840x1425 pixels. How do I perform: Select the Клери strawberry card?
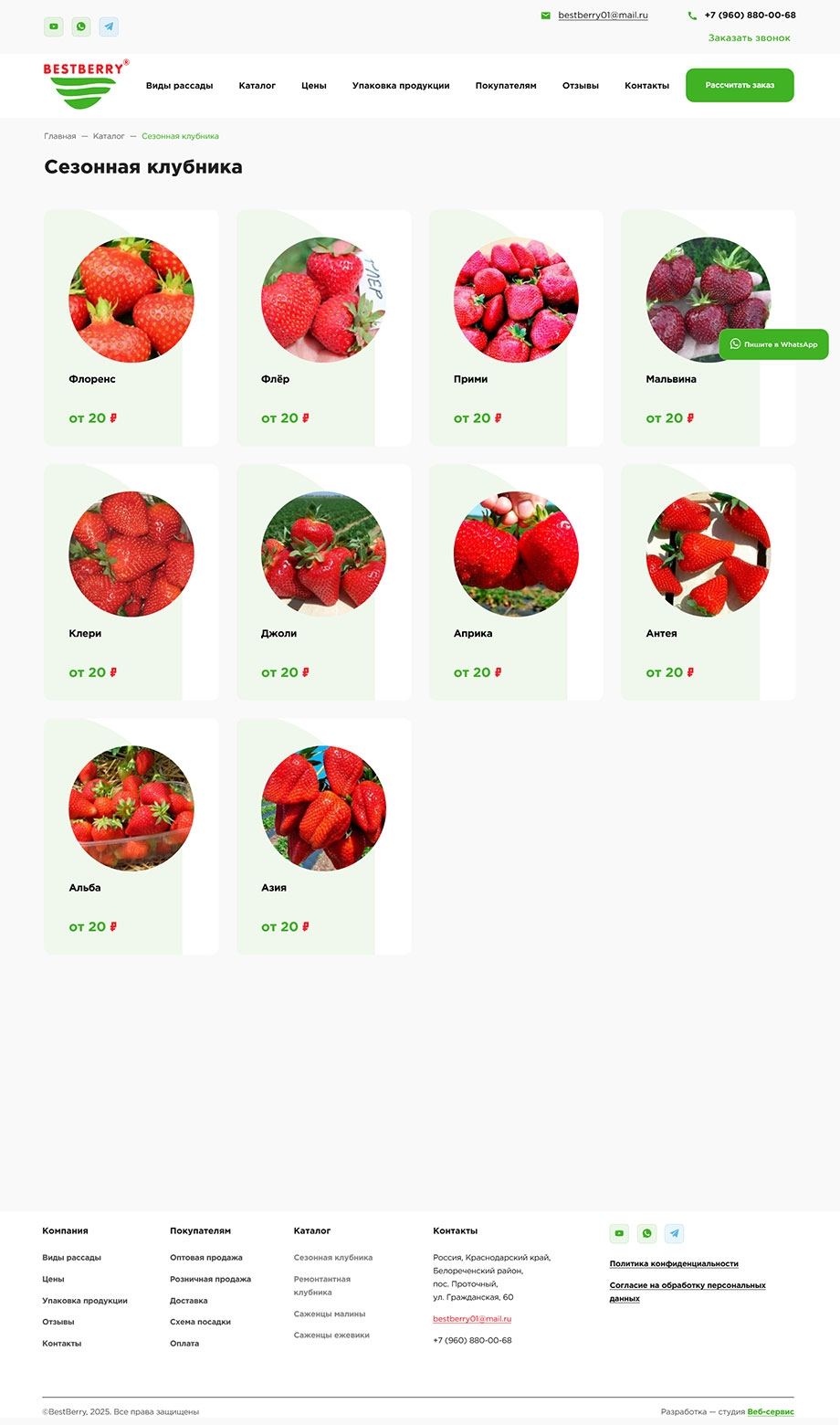(x=131, y=581)
